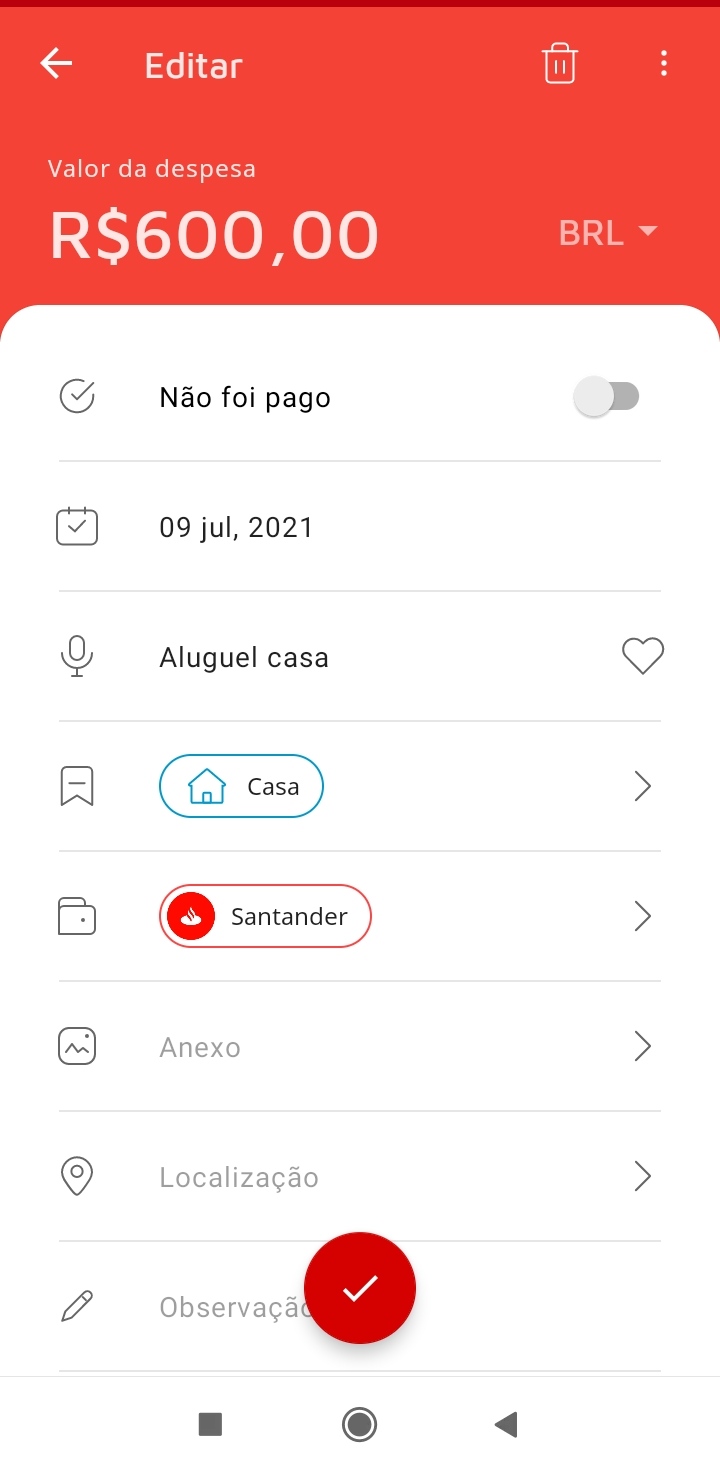
Task: Open the three-dot overflow menu
Action: pyautogui.click(x=664, y=64)
